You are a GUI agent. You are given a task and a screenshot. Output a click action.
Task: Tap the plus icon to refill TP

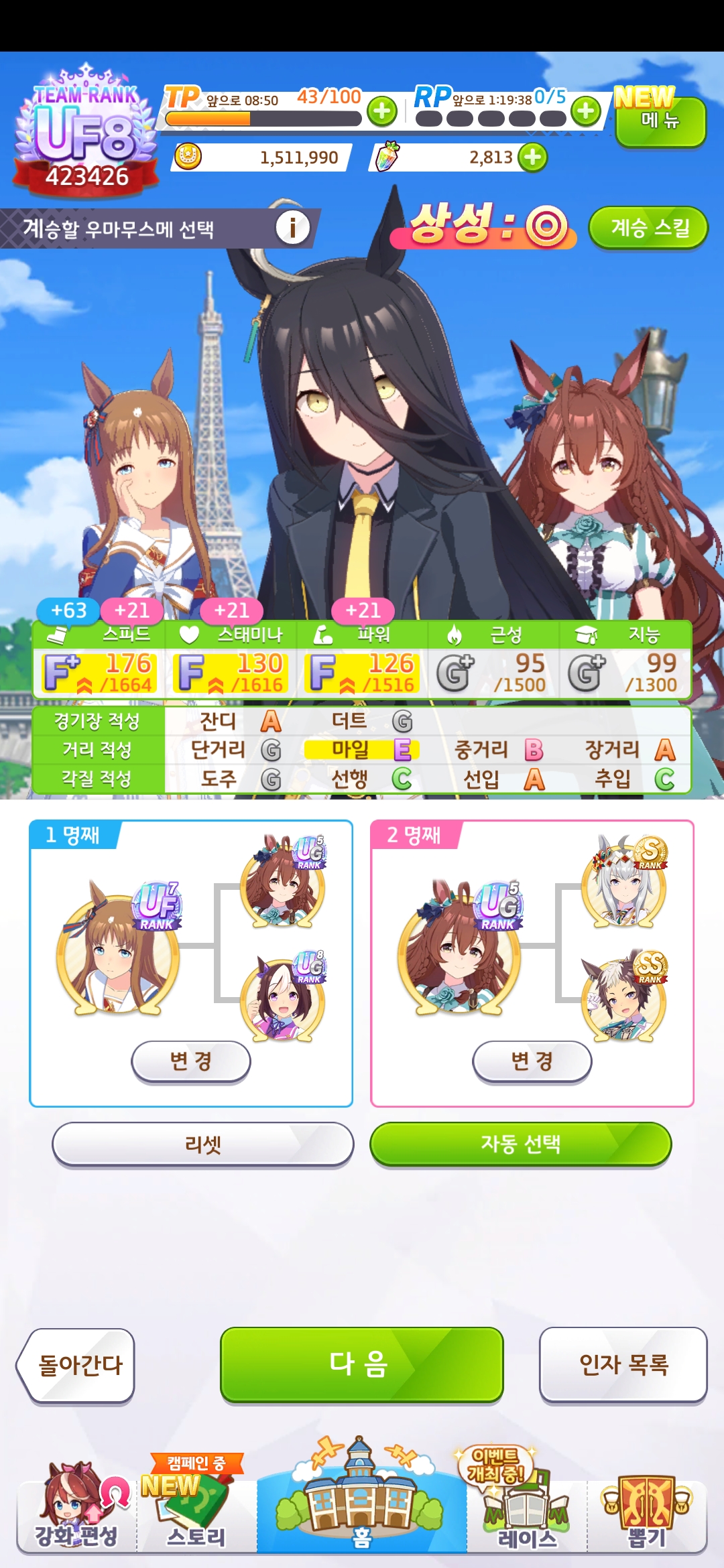(382, 111)
